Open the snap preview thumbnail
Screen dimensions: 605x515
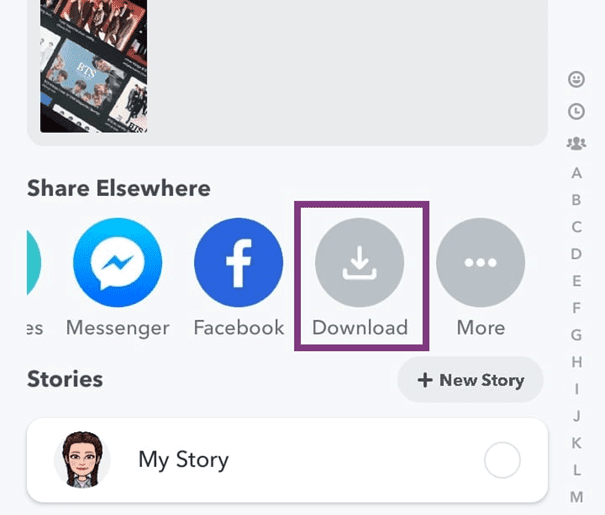click(x=93, y=65)
